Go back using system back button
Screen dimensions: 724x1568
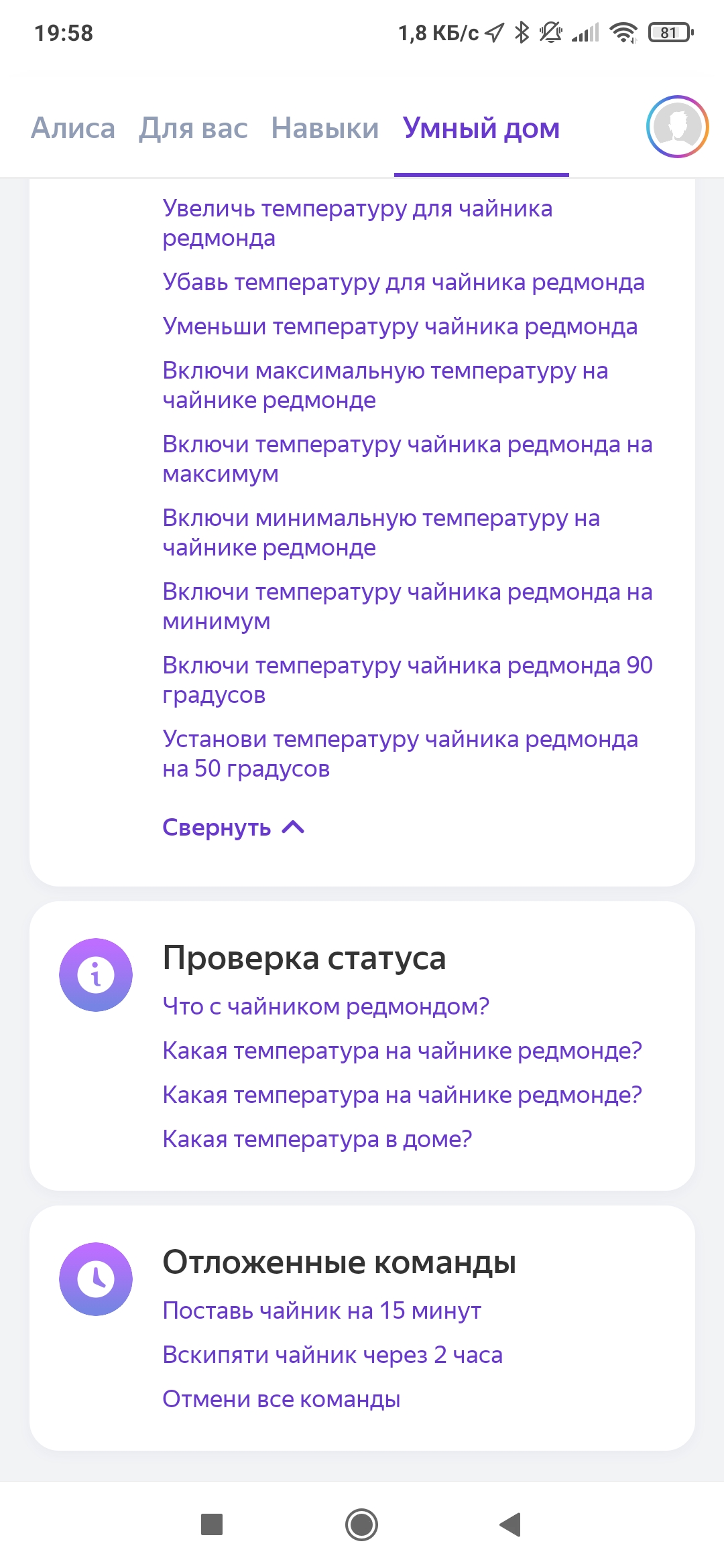511,1524
